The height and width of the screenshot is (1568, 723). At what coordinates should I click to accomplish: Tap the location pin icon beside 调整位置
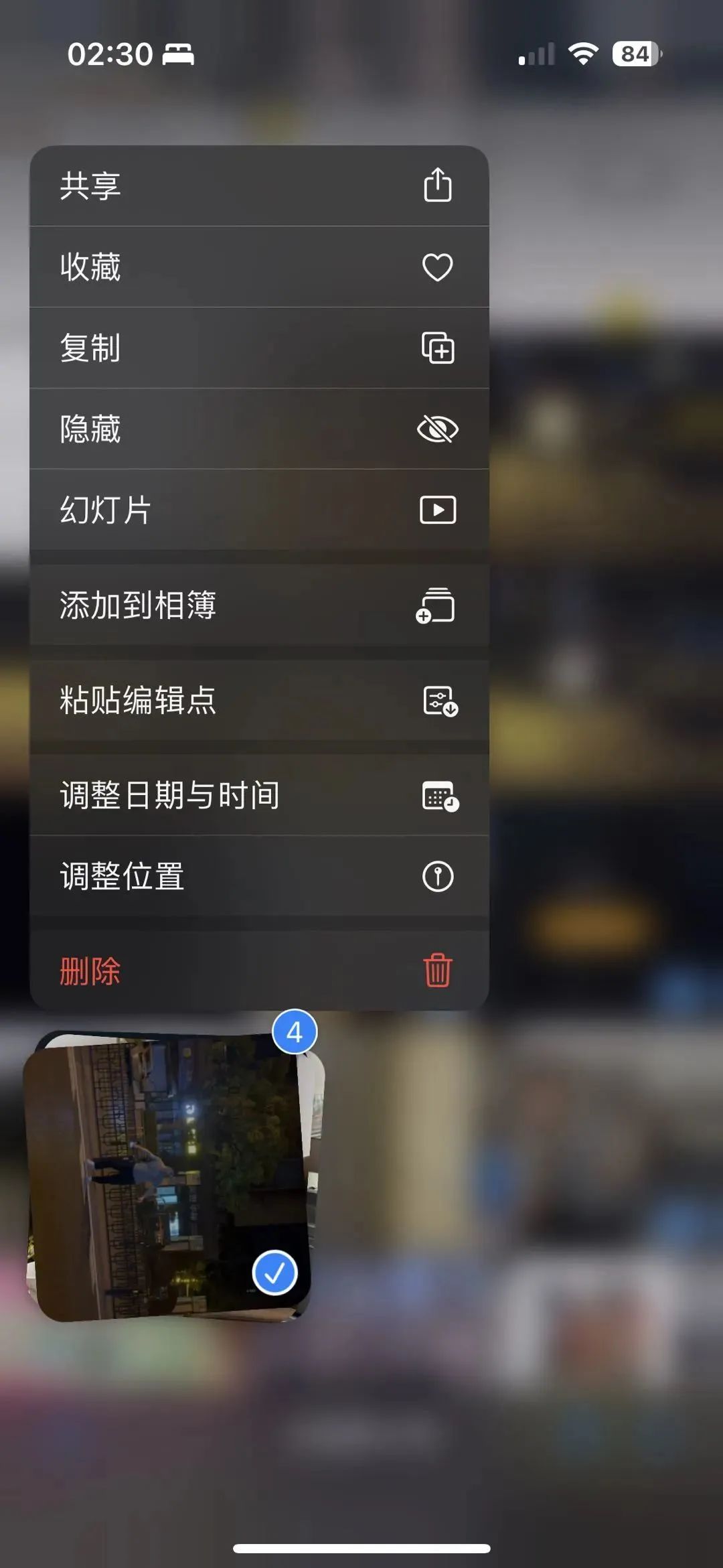tap(438, 876)
